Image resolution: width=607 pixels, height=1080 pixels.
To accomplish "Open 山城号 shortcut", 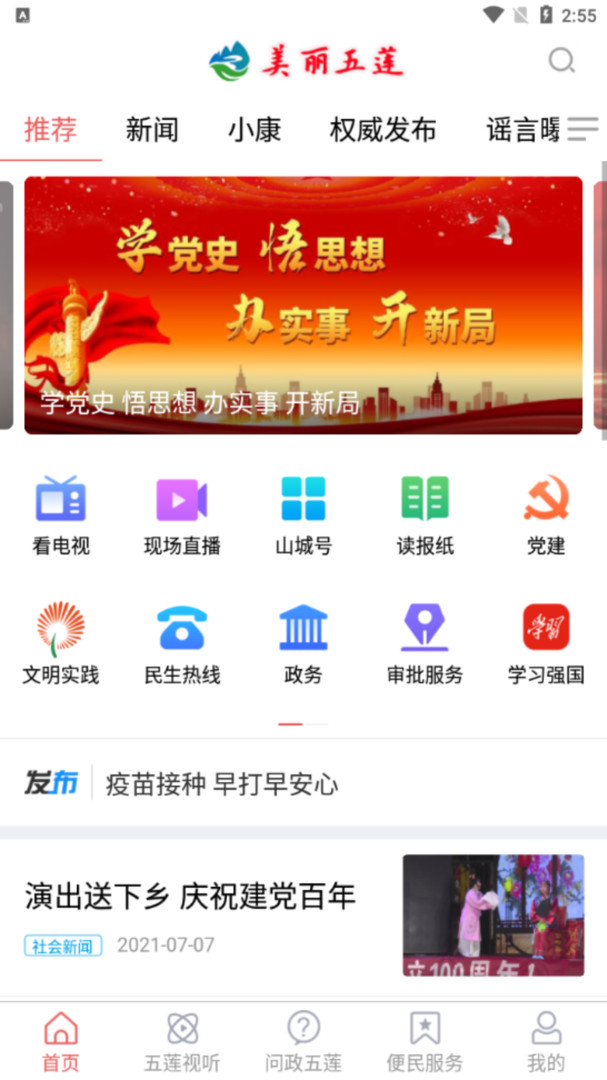I will click(x=303, y=515).
